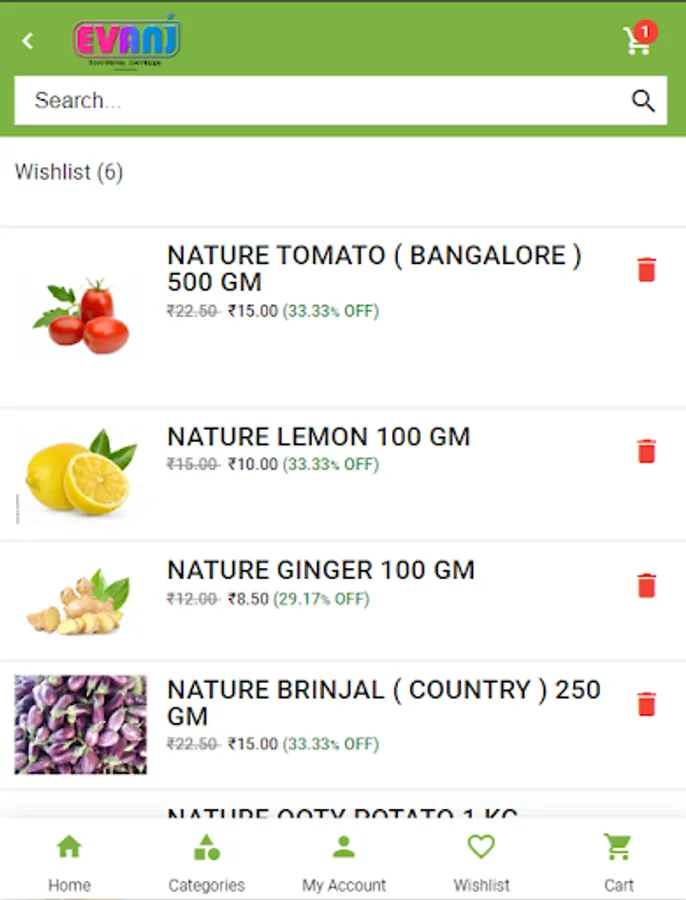This screenshot has height=900, width=686.
Task: Go to the Home tab
Action: (69, 863)
